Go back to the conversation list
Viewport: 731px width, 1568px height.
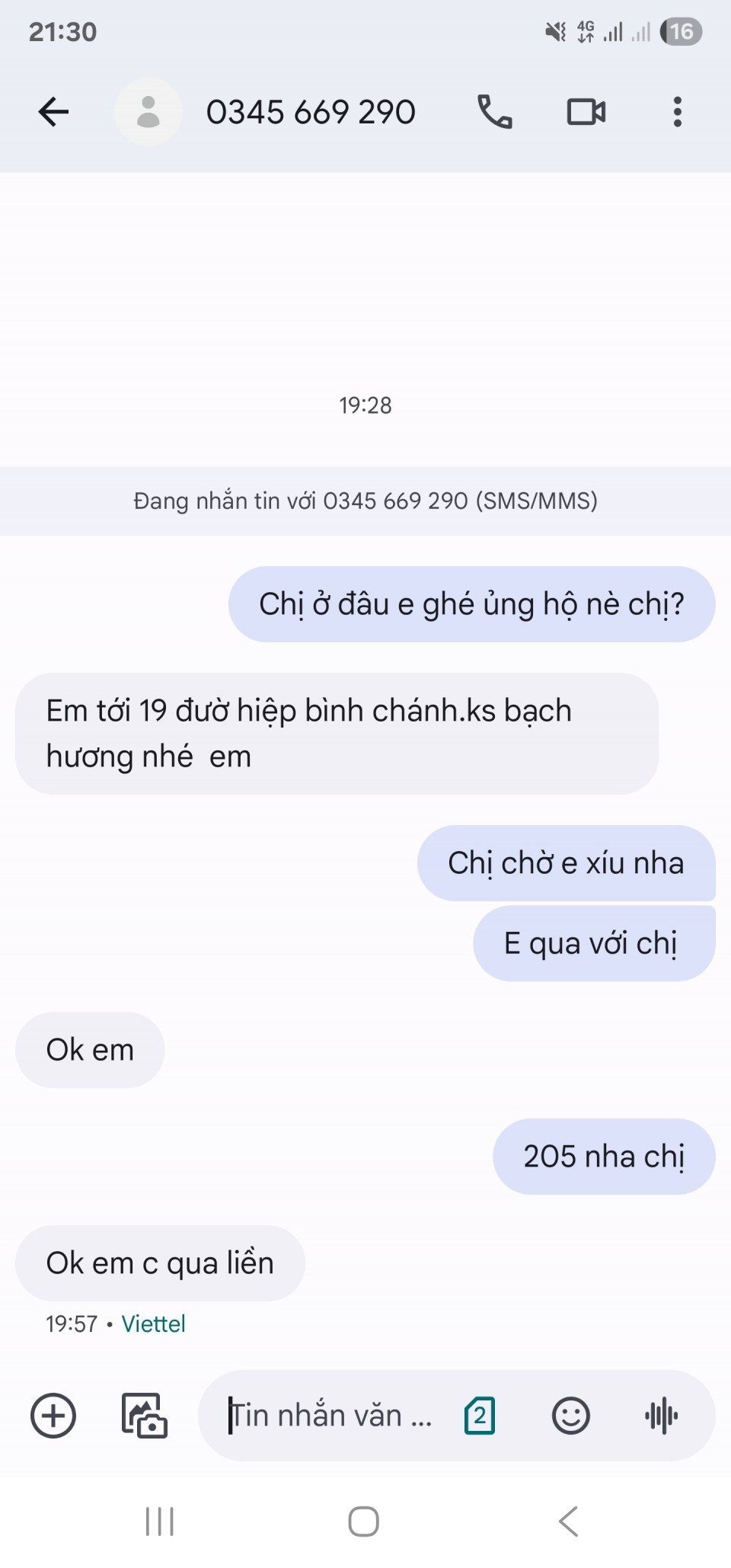coord(53,112)
